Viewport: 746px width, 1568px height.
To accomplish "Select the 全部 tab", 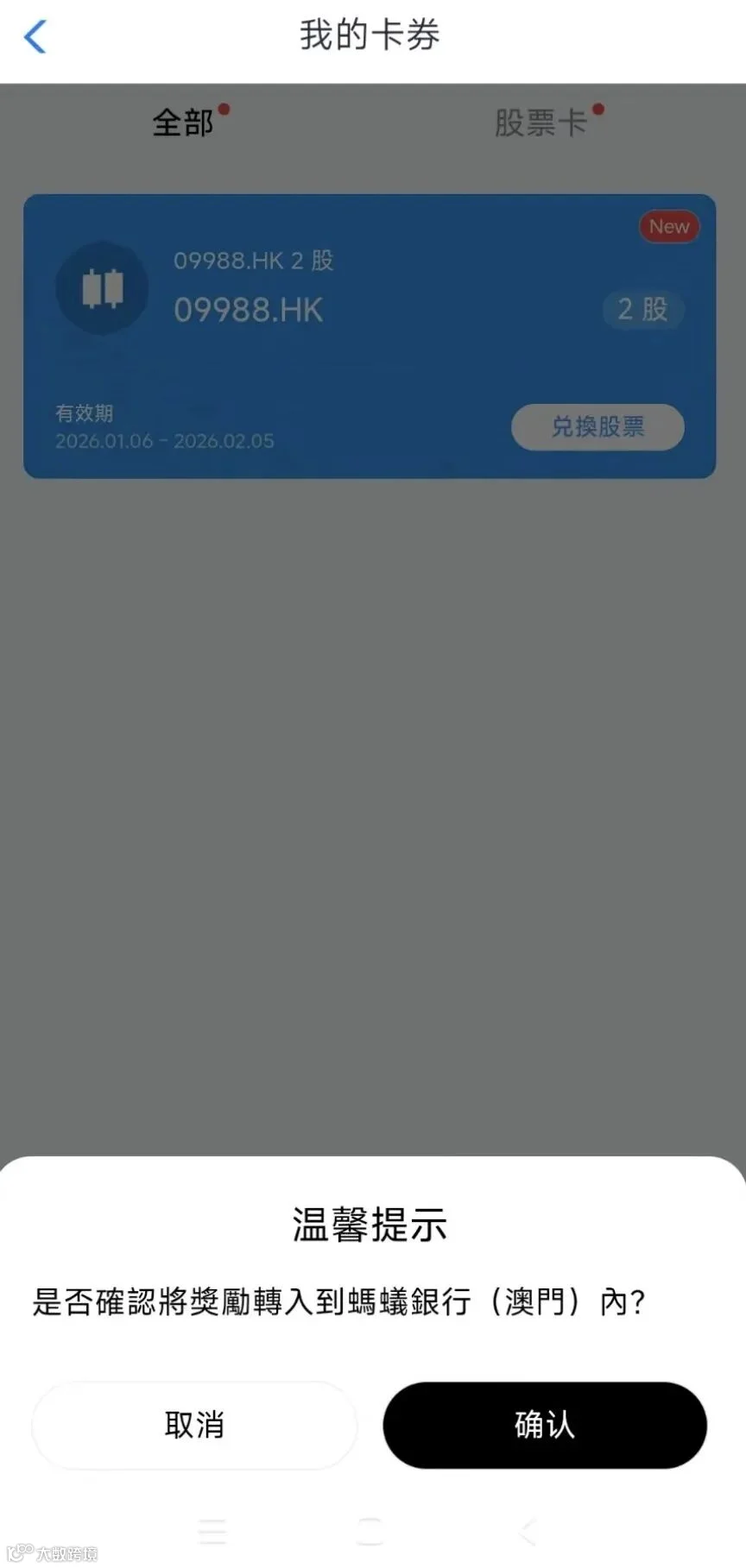I will click(x=182, y=123).
